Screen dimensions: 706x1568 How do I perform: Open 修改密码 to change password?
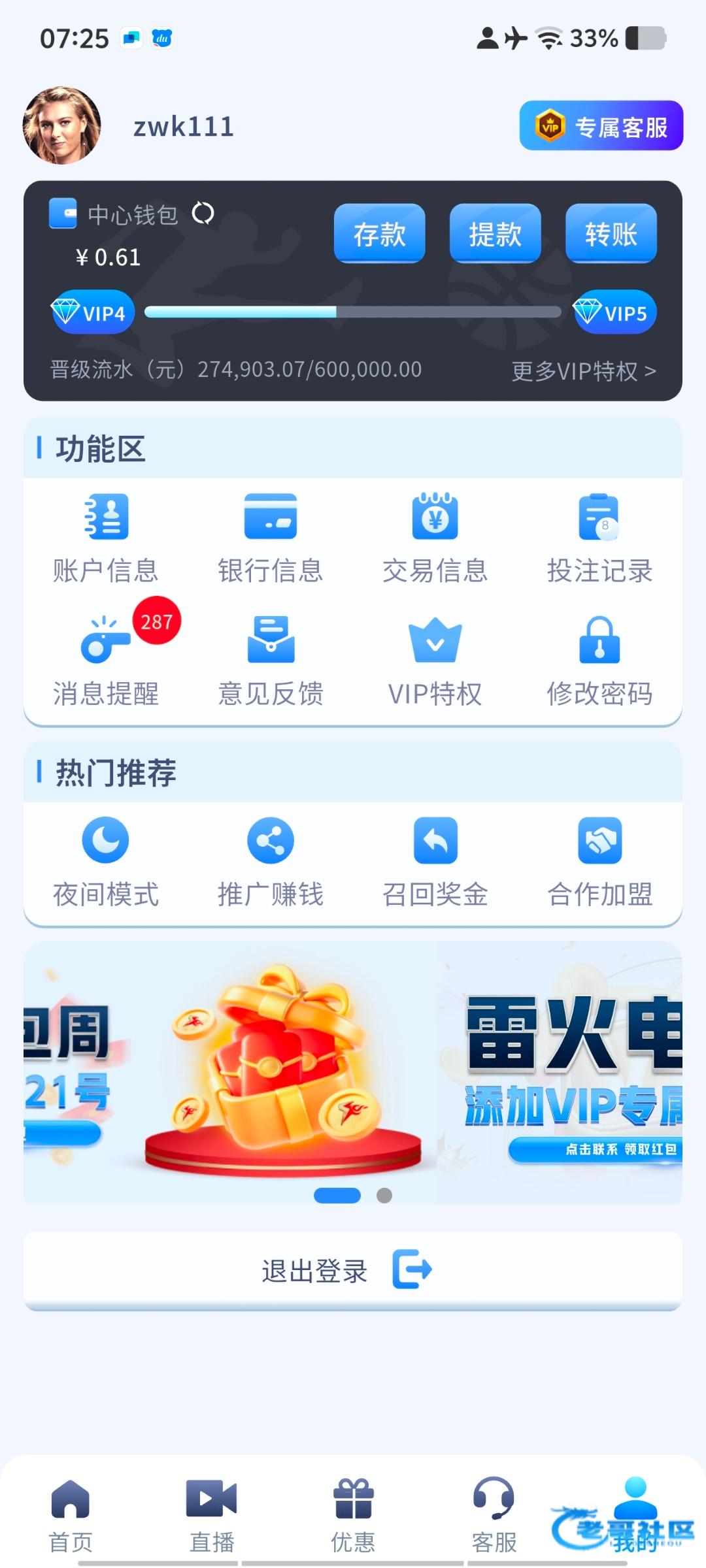(x=599, y=661)
